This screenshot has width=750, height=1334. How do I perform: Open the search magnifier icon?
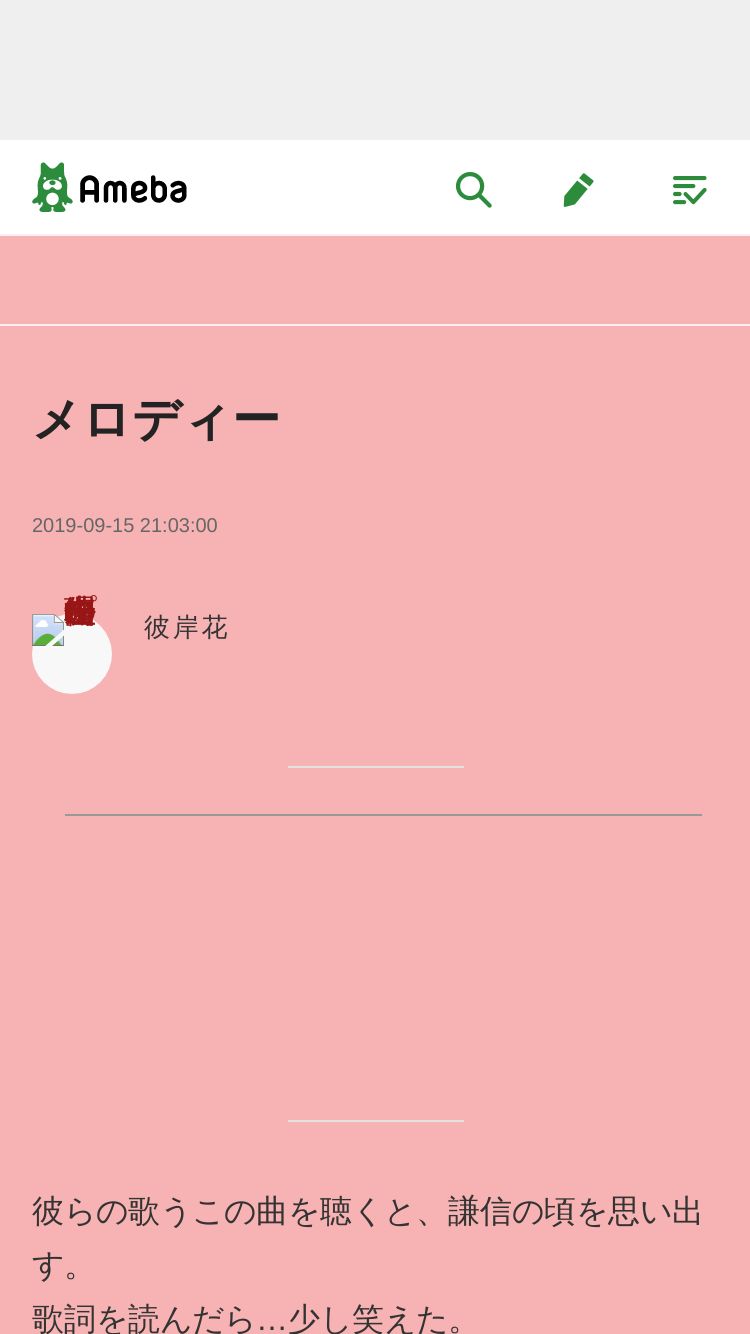point(473,189)
